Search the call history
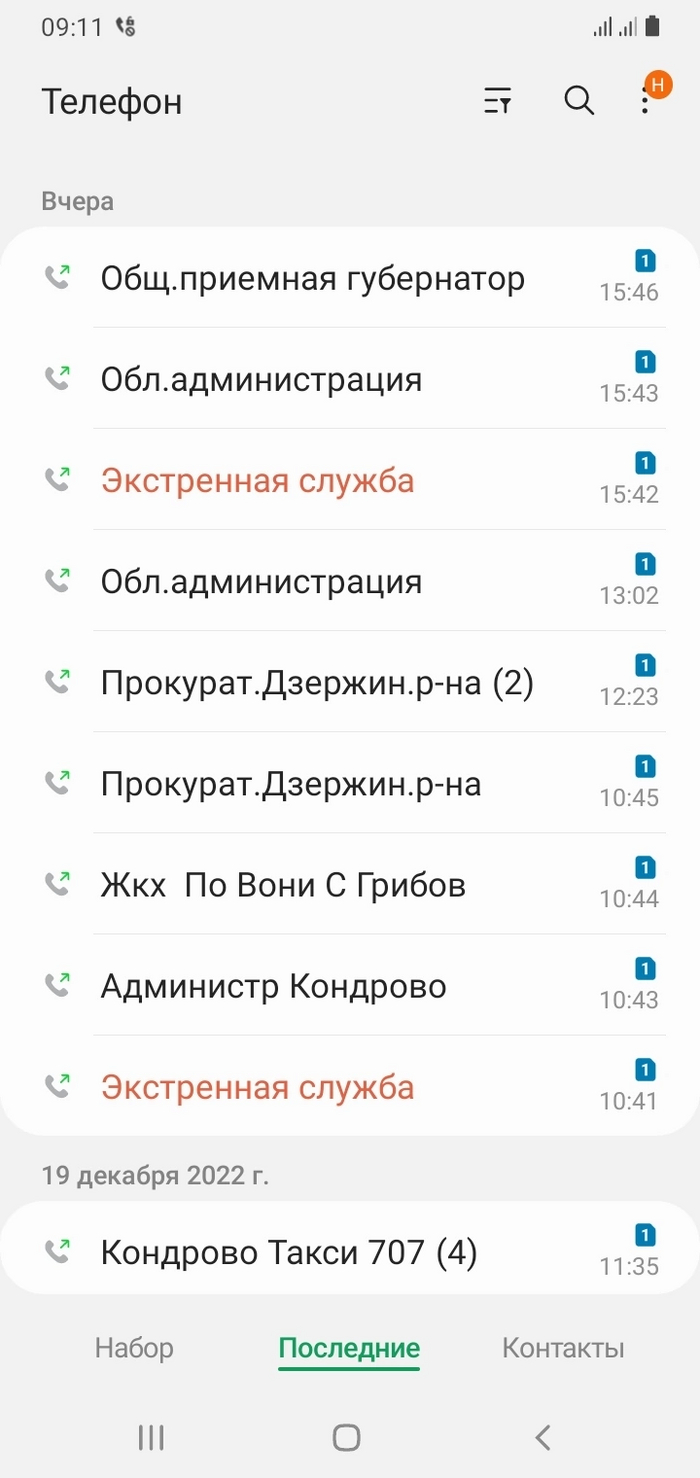This screenshot has width=700, height=1478. click(x=579, y=101)
